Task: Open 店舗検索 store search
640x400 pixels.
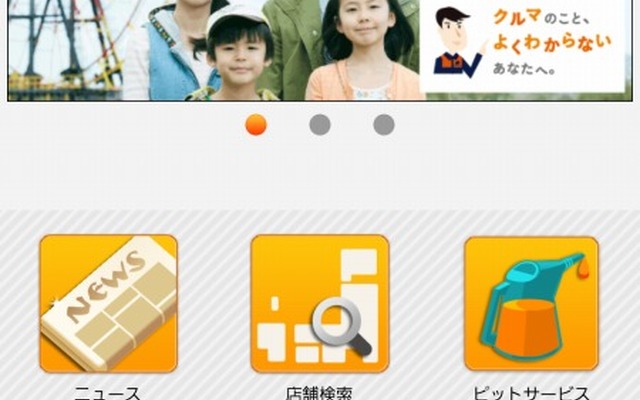Action: (319, 303)
